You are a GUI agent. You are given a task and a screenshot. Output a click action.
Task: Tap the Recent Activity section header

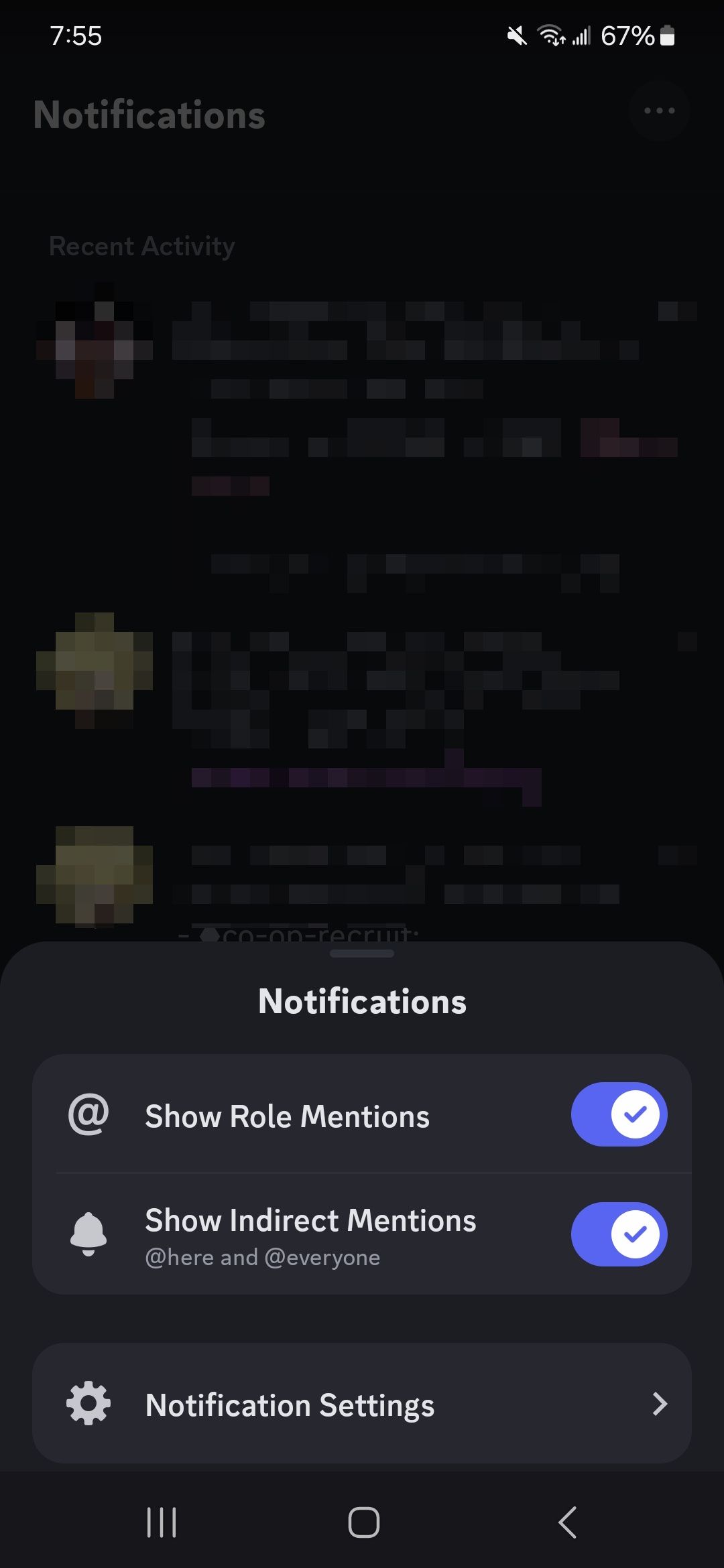tap(141, 246)
